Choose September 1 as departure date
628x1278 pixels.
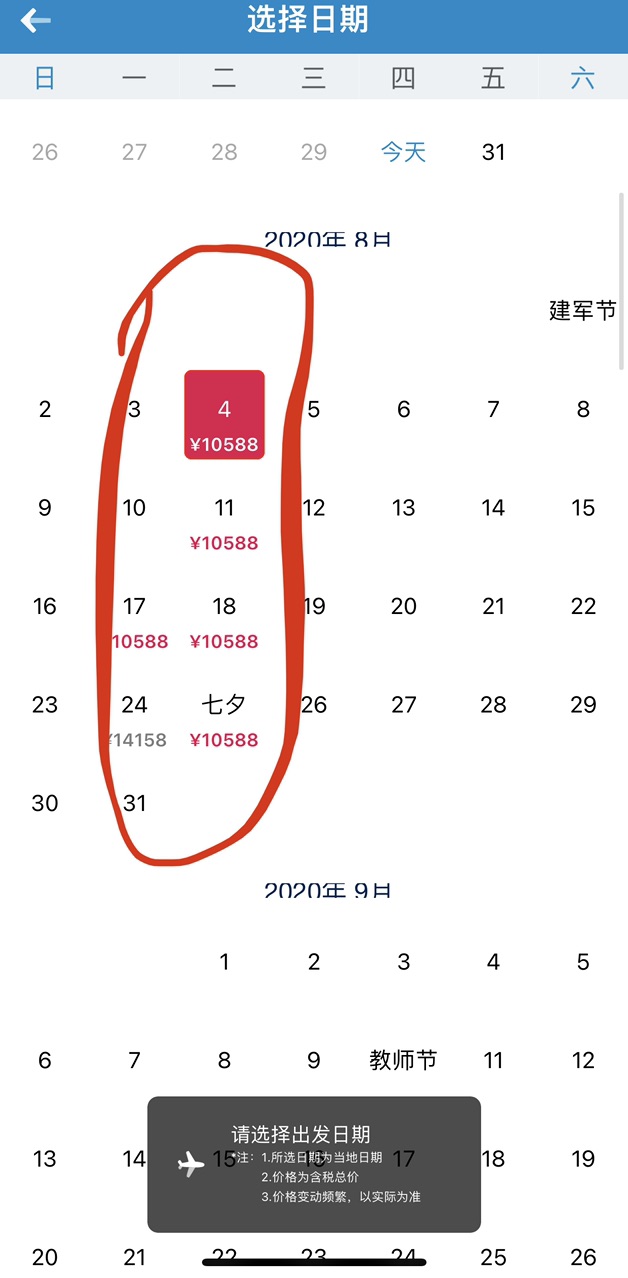pyautogui.click(x=224, y=962)
